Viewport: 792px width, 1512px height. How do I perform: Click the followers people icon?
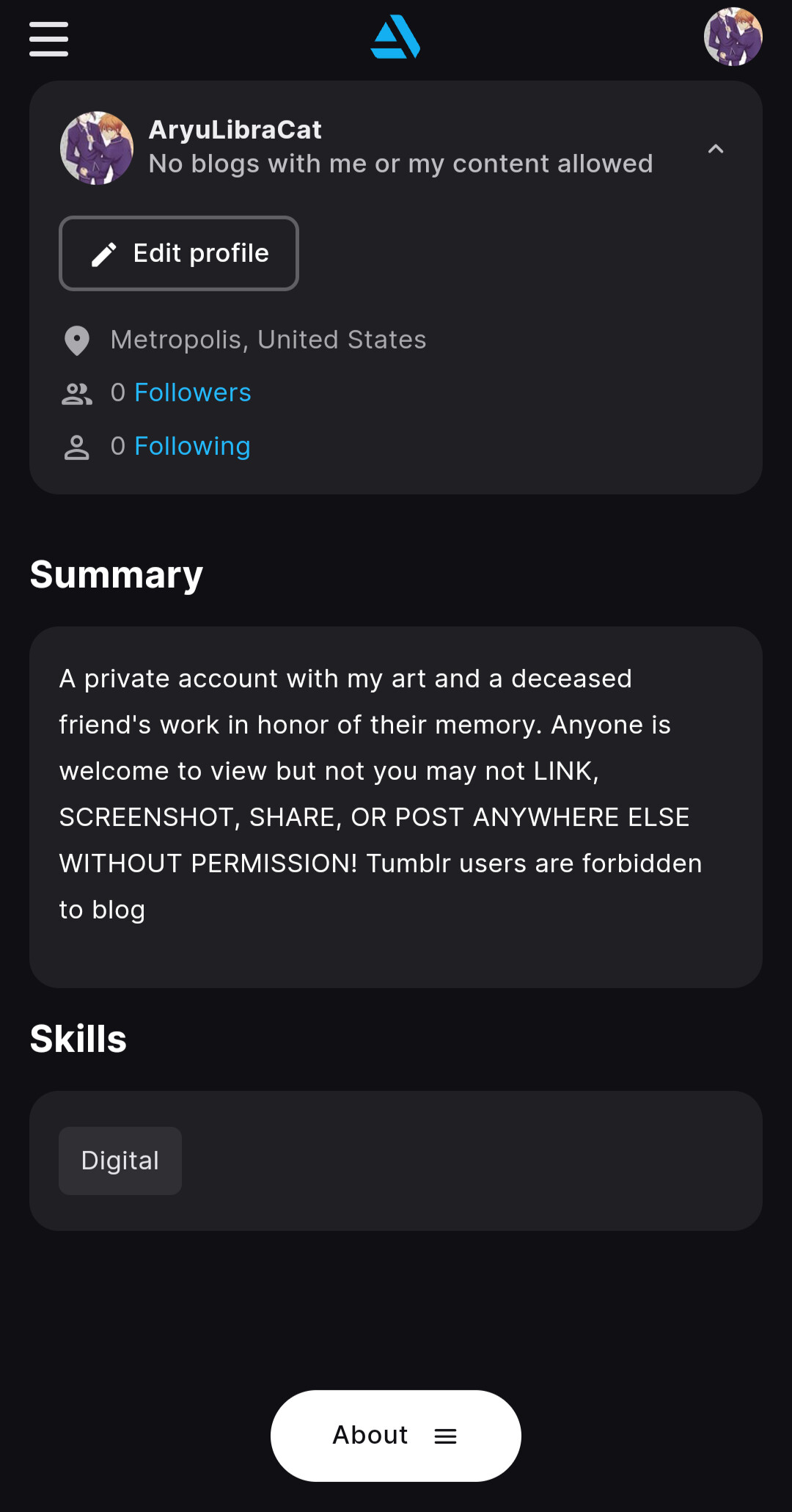pos(76,393)
